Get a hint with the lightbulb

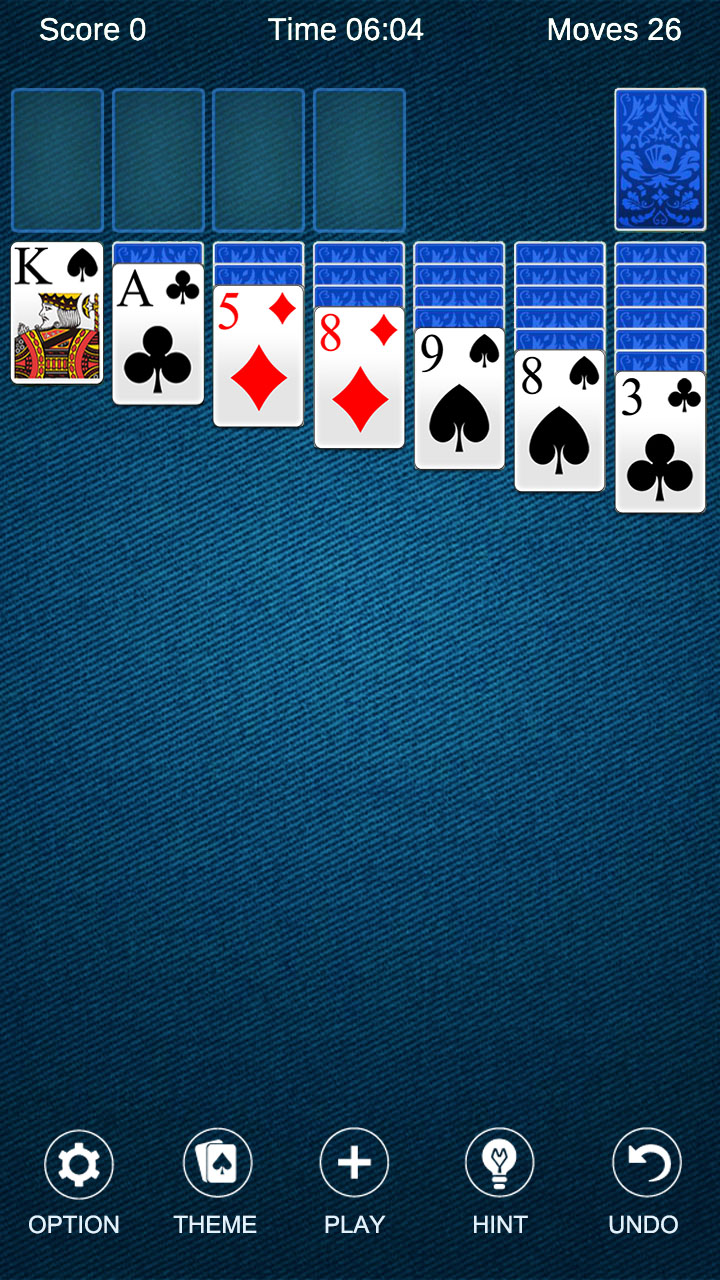tap(499, 1164)
